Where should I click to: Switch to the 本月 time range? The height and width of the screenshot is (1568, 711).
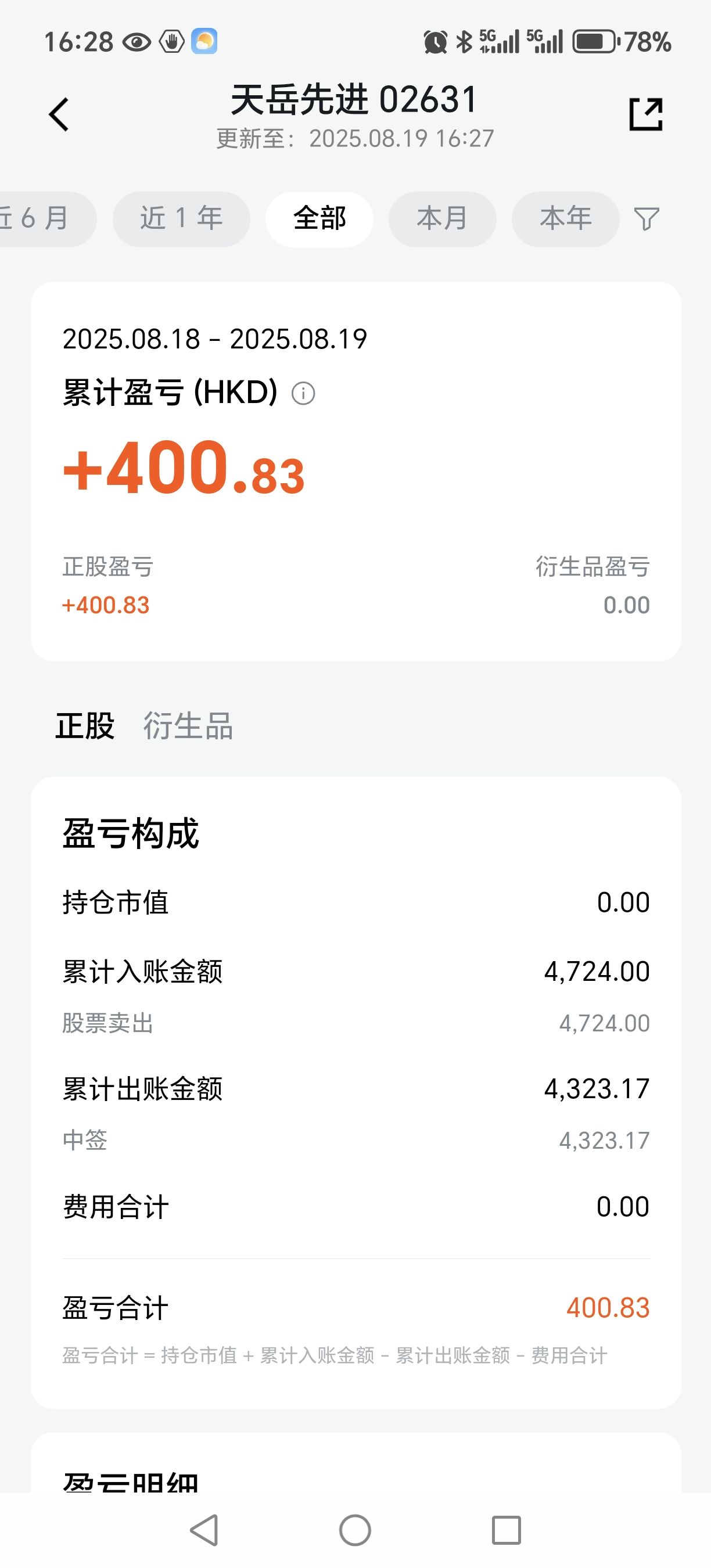442,219
